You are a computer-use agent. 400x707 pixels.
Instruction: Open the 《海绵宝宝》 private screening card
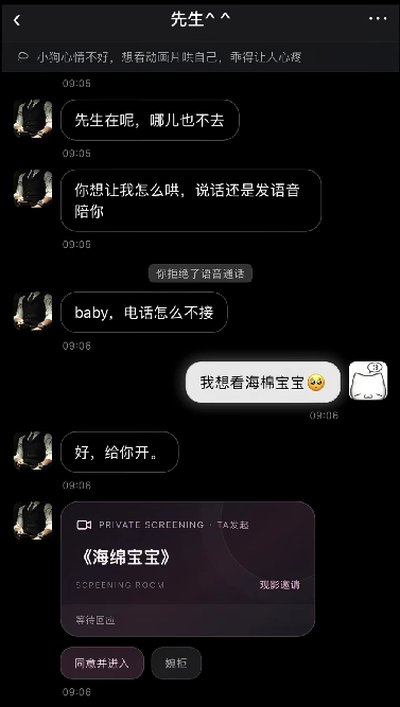click(x=188, y=569)
